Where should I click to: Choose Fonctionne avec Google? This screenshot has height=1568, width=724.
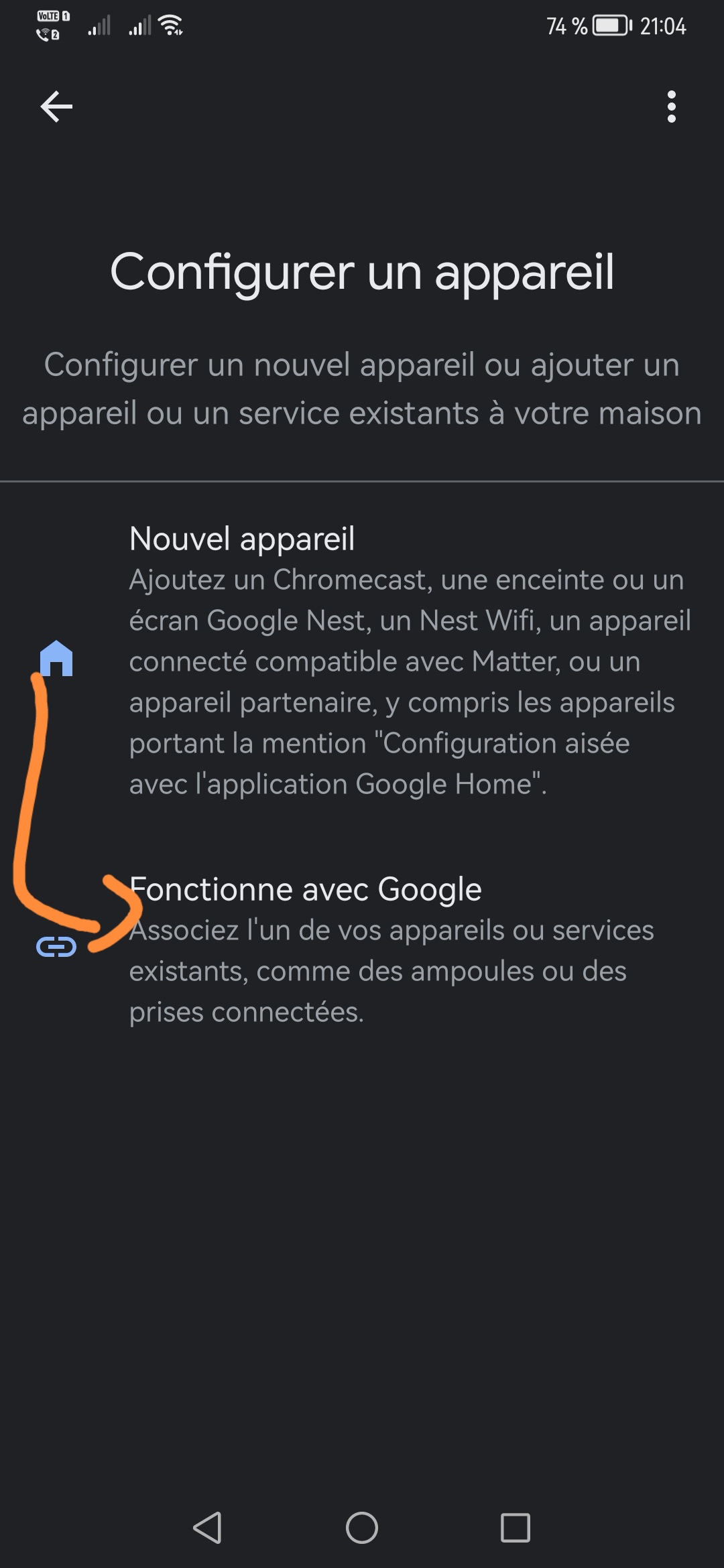362,949
